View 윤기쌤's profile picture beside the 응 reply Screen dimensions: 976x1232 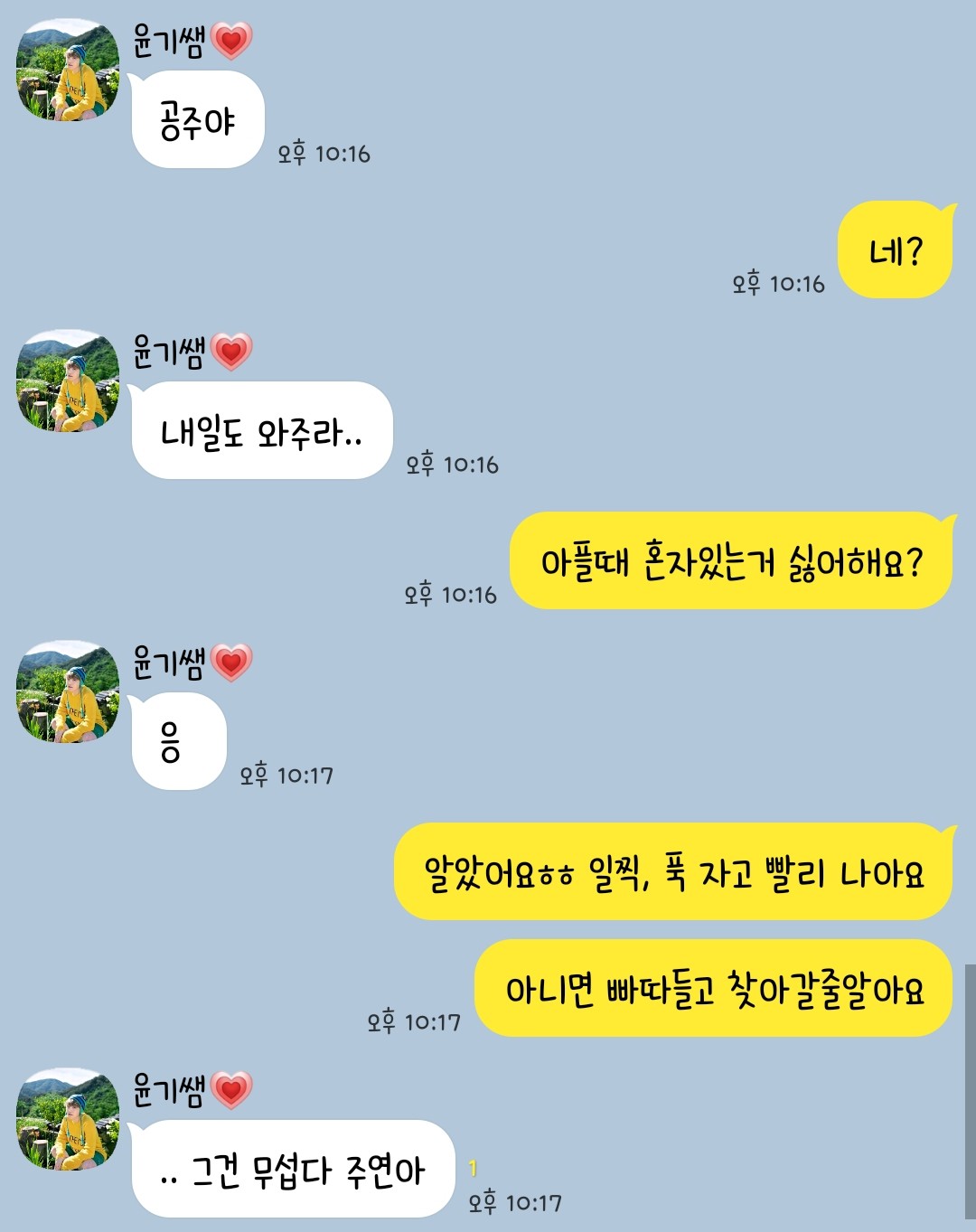point(68,691)
